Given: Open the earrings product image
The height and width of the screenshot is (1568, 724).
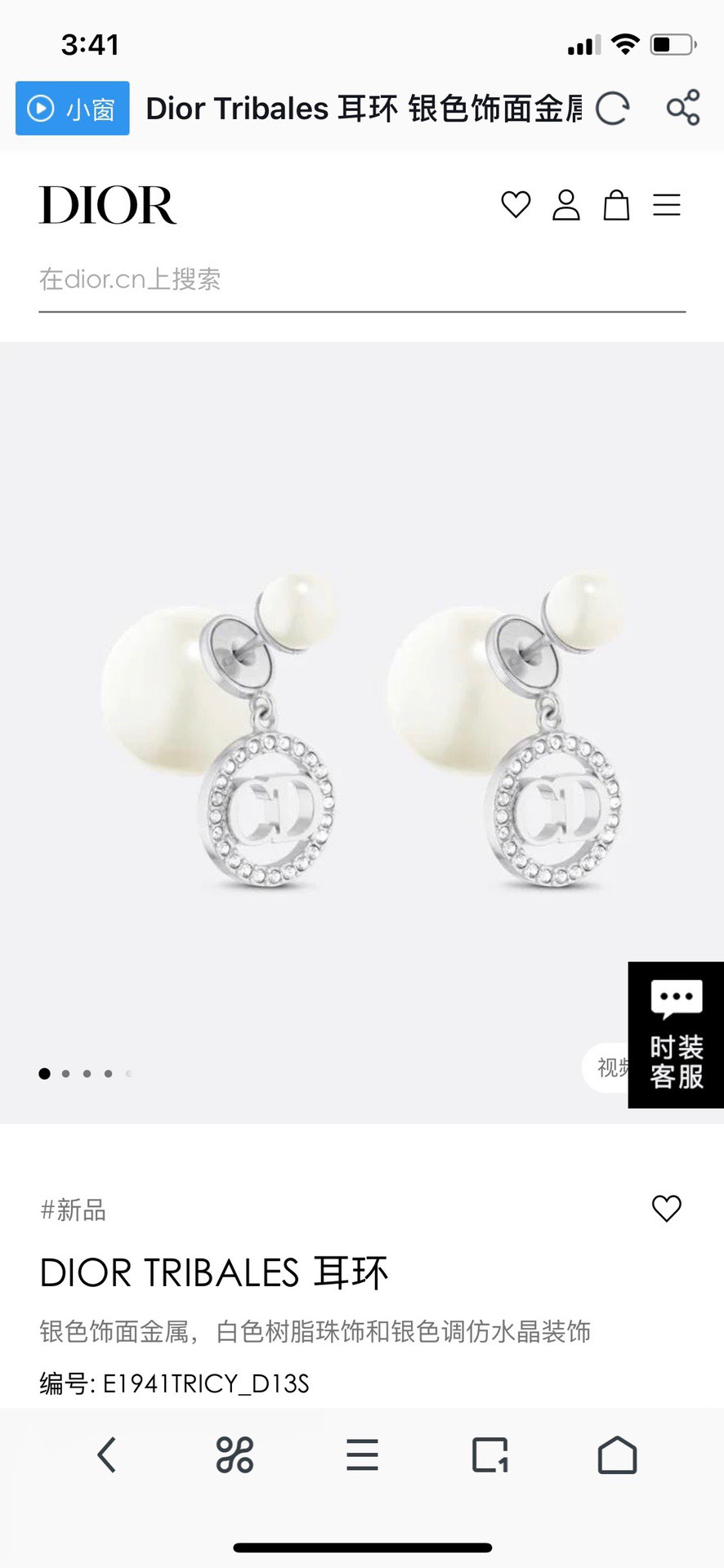Looking at the screenshot, I should coord(361,731).
